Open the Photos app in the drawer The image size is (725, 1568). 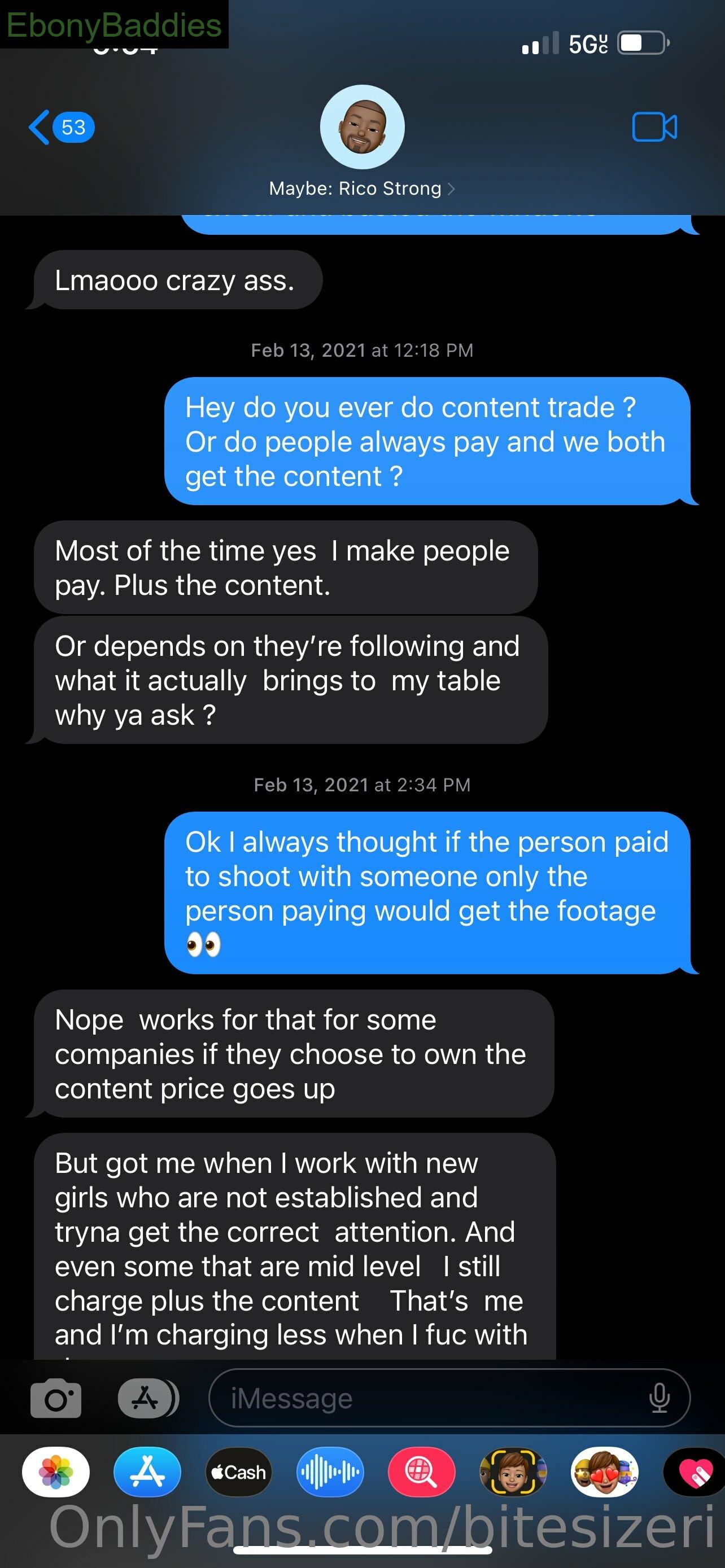point(56,1472)
